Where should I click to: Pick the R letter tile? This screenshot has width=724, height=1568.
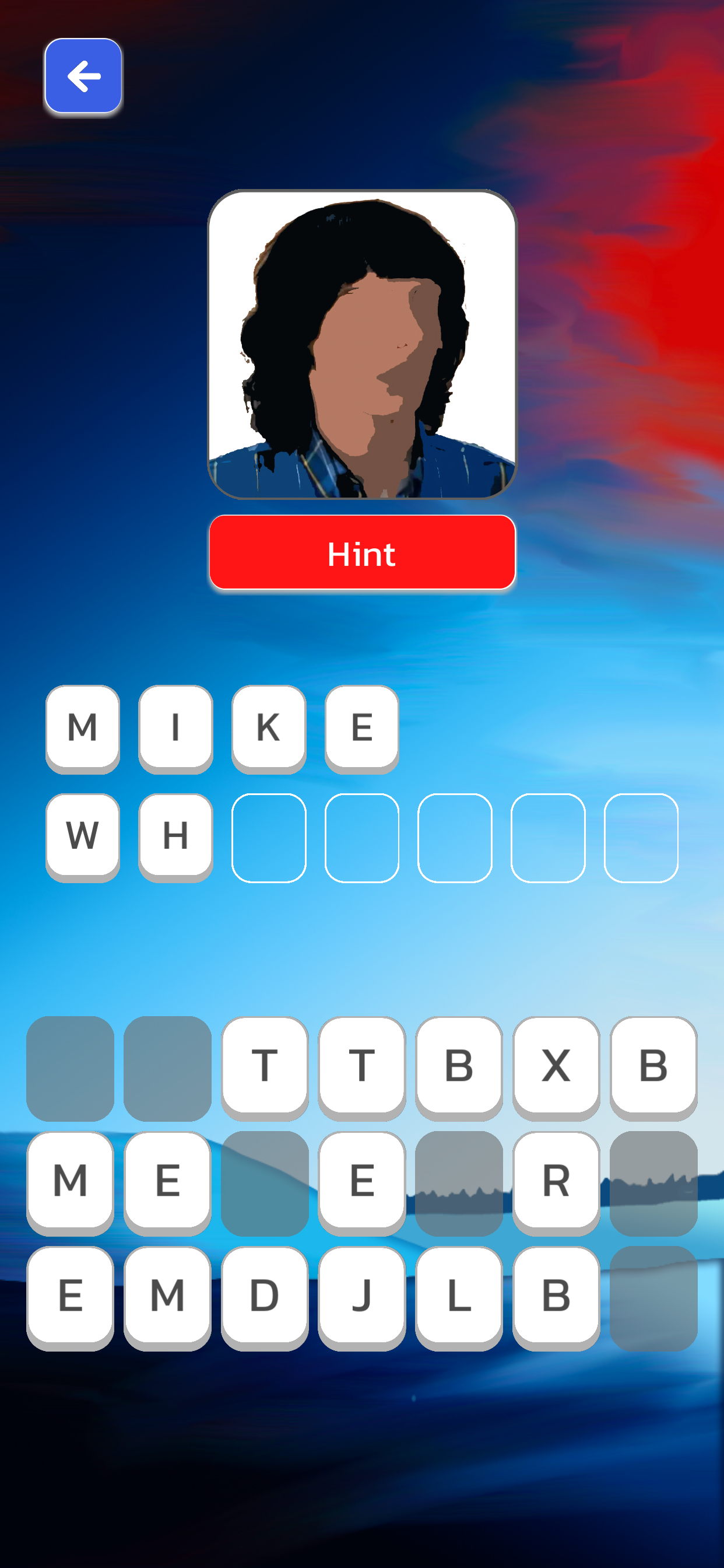tap(556, 1181)
